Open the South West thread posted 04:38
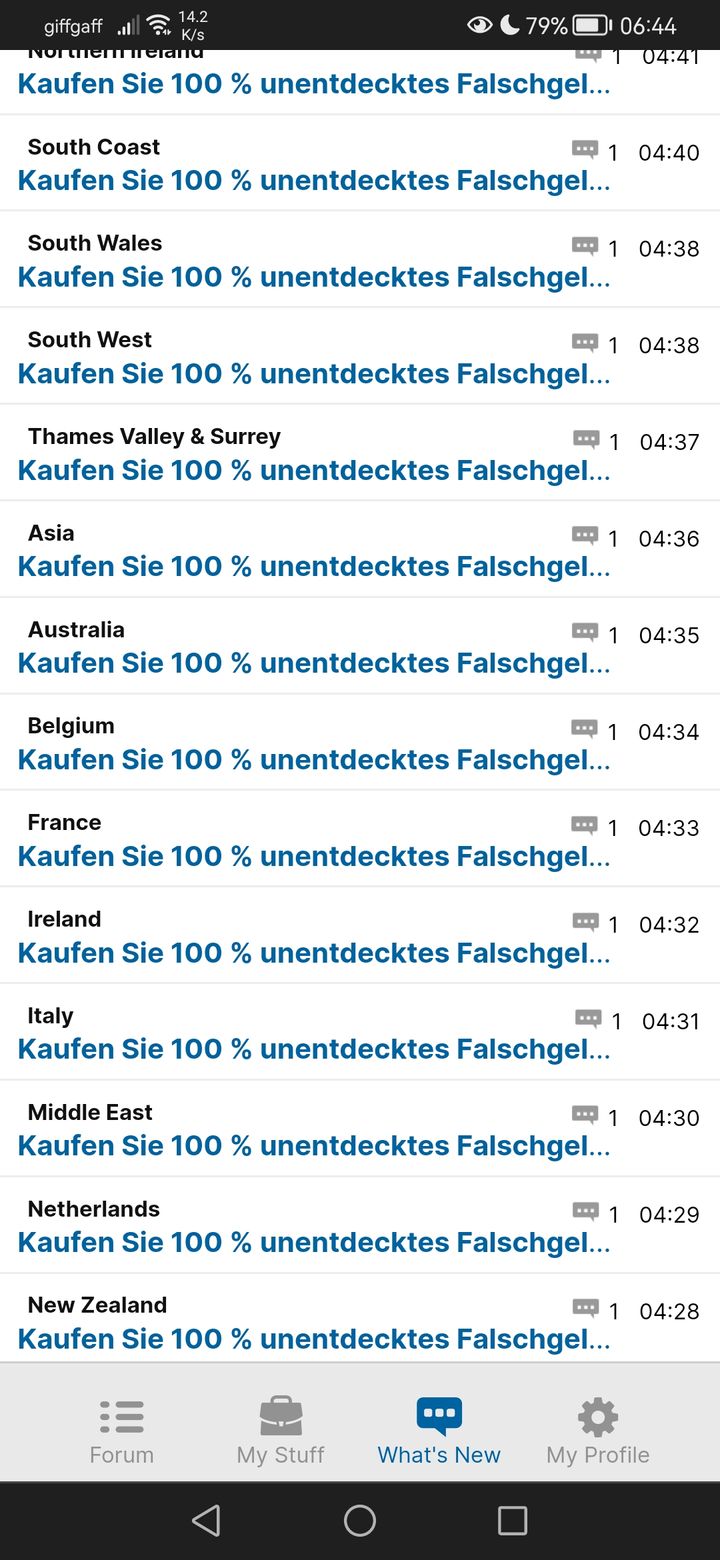Image resolution: width=720 pixels, height=1560 pixels. coord(314,374)
